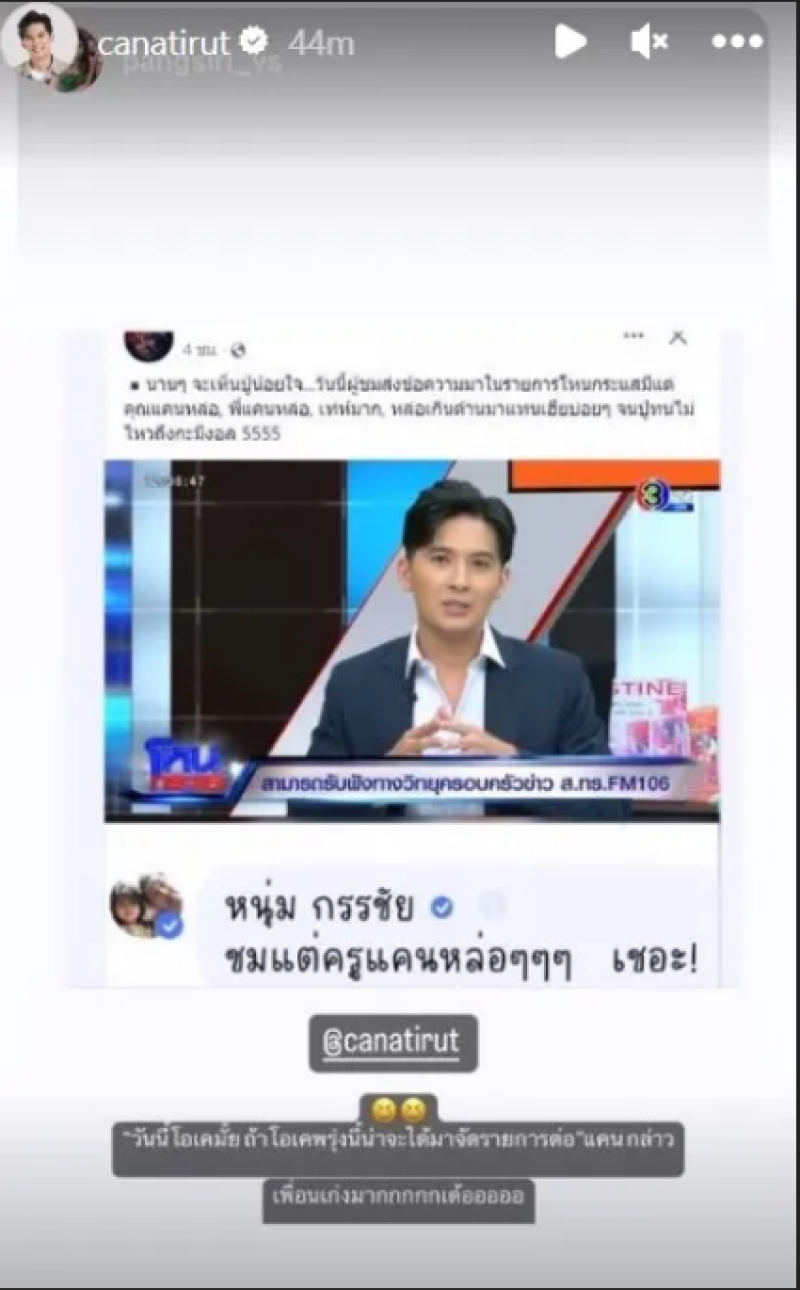This screenshot has width=800, height=1290.
Task: Open the canatirut username link
Action: point(163,42)
